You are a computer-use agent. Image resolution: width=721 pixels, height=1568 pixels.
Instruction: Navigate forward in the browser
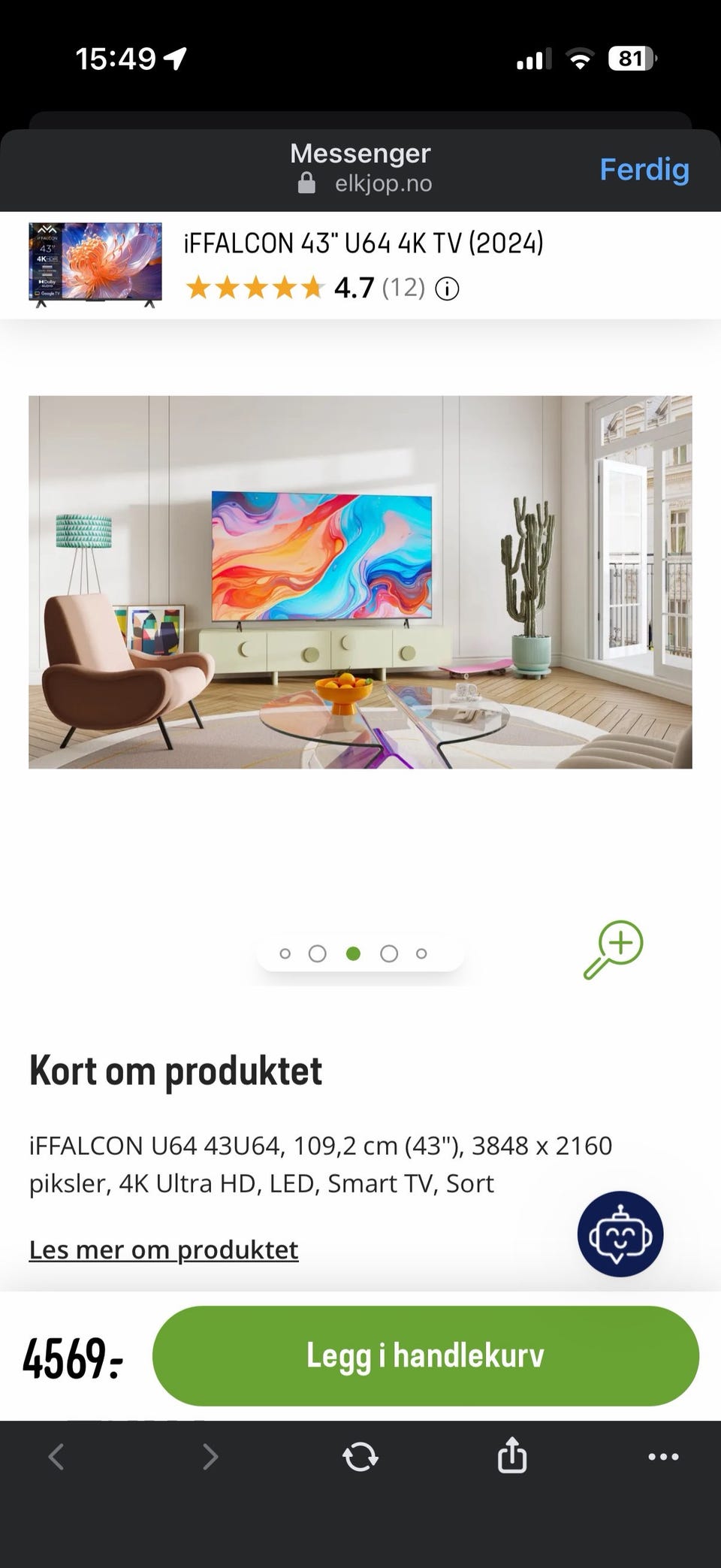click(209, 1456)
